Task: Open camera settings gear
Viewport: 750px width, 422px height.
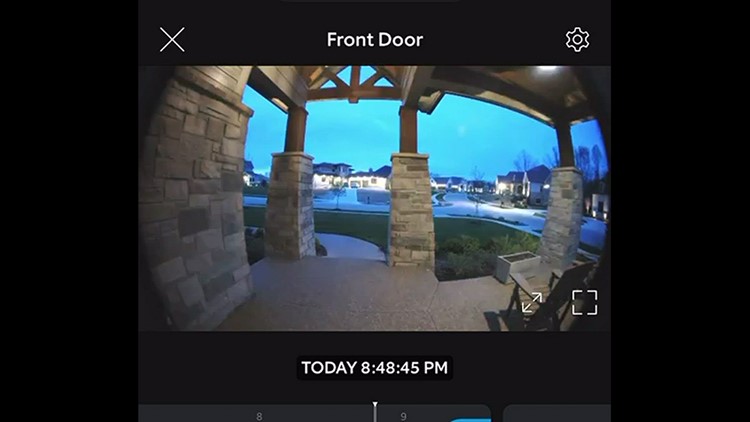Action: point(577,40)
